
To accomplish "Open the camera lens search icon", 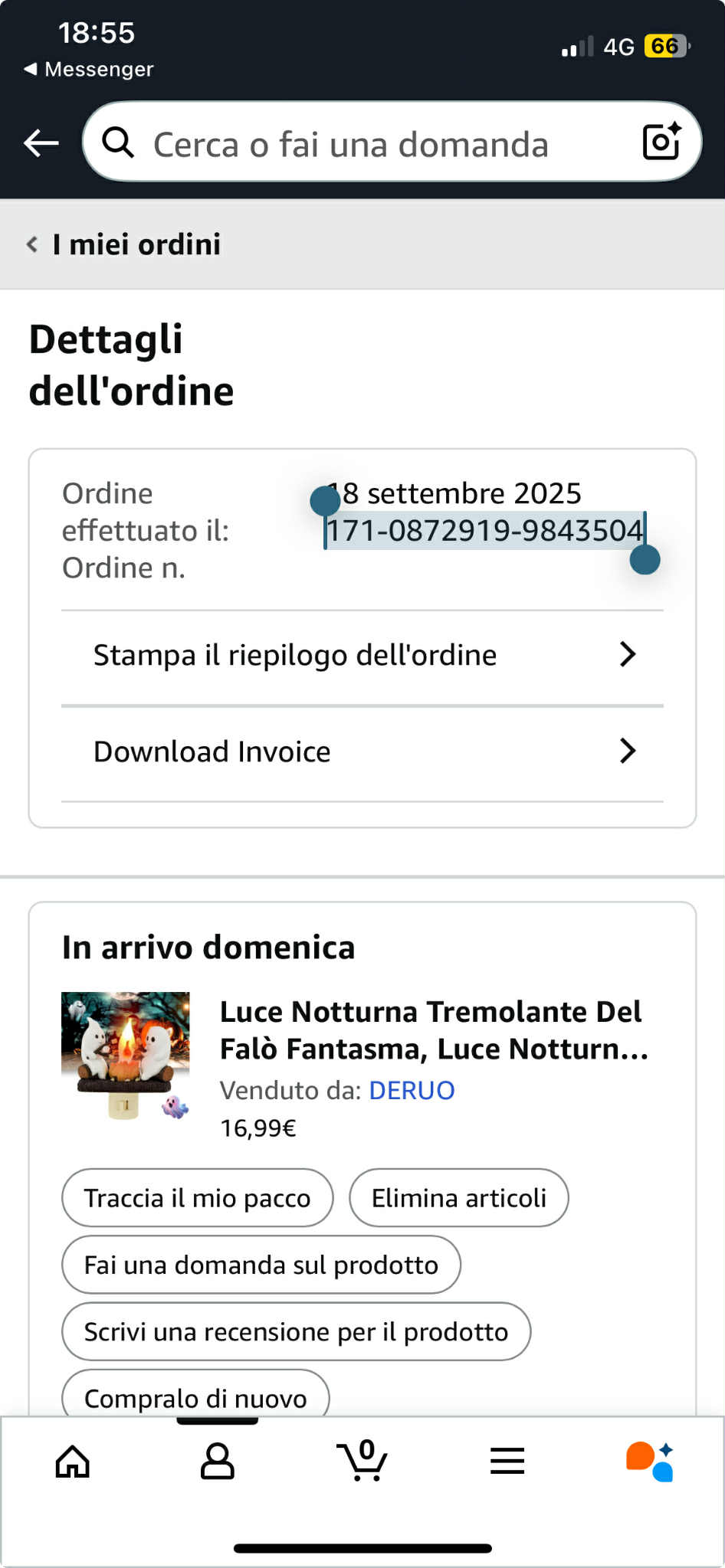I will [661, 142].
